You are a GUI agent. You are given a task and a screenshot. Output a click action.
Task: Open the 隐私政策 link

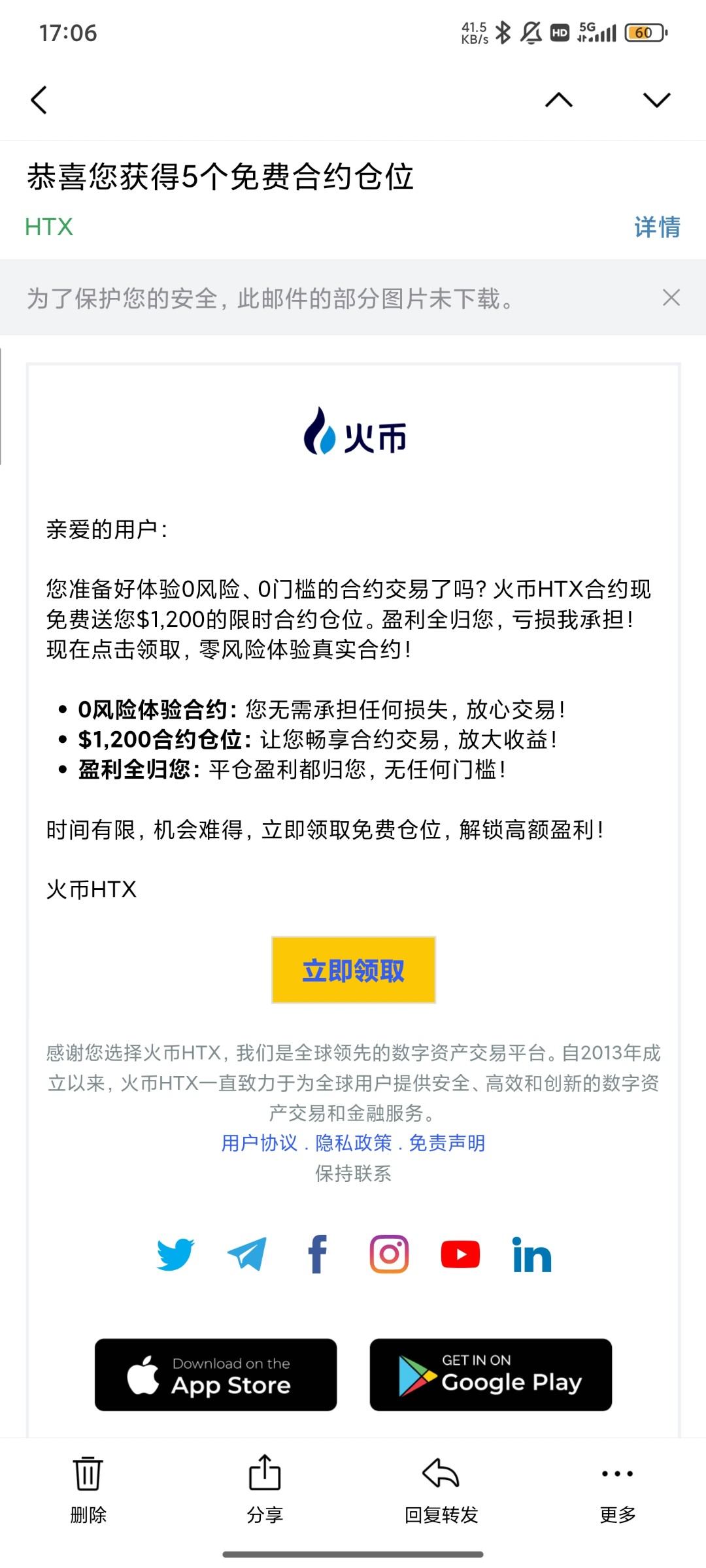tap(354, 1143)
